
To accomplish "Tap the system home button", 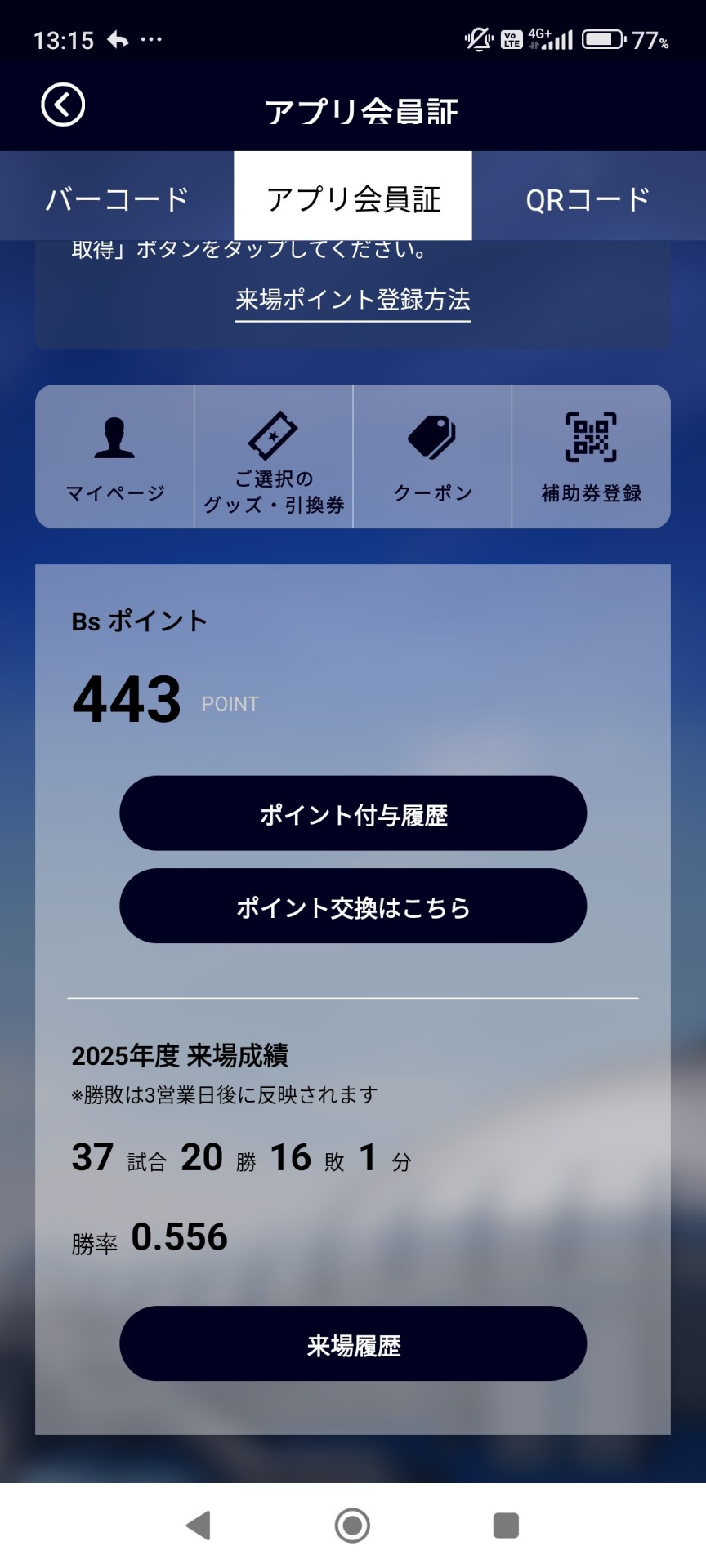I will coord(352,1525).
